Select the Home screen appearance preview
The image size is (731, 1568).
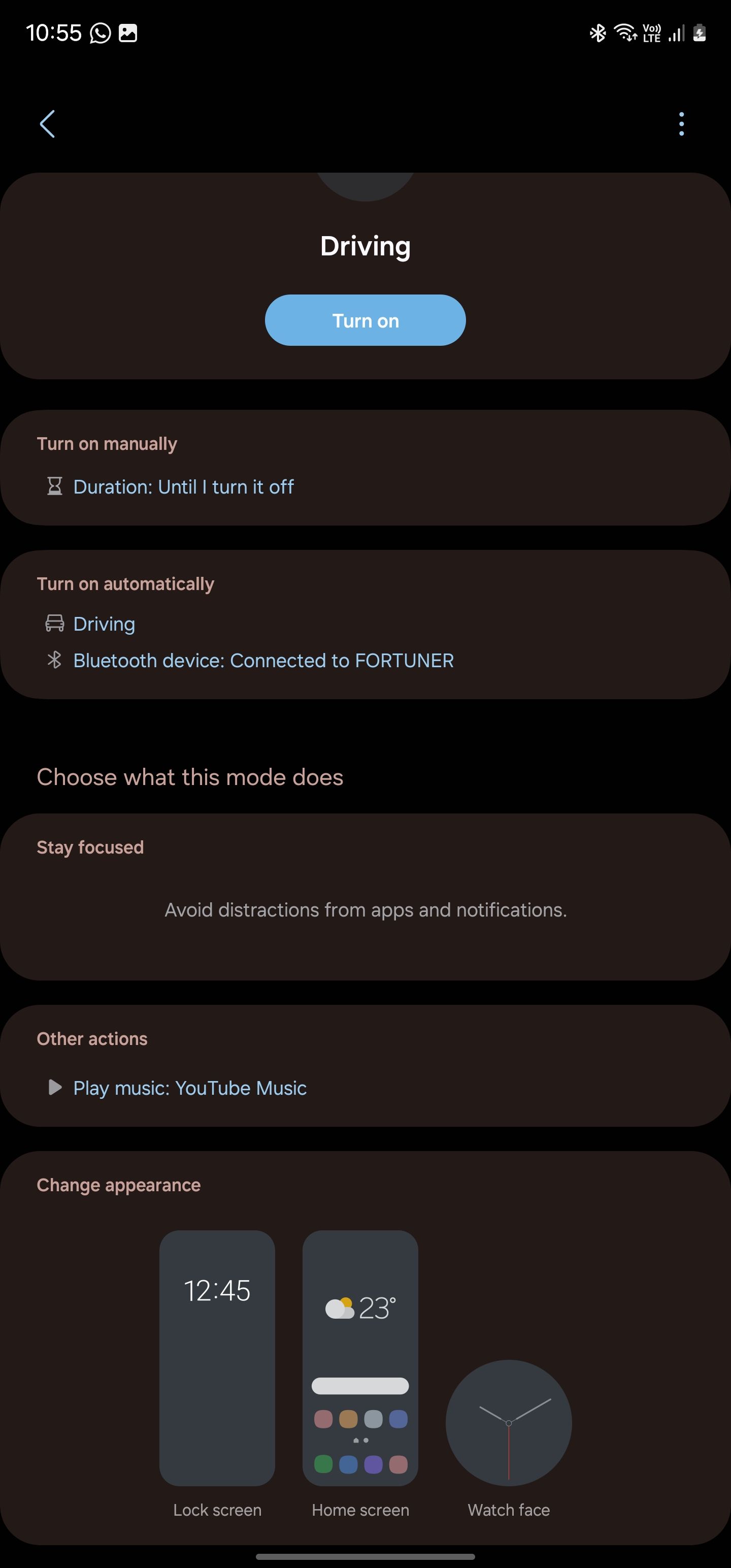click(360, 1358)
